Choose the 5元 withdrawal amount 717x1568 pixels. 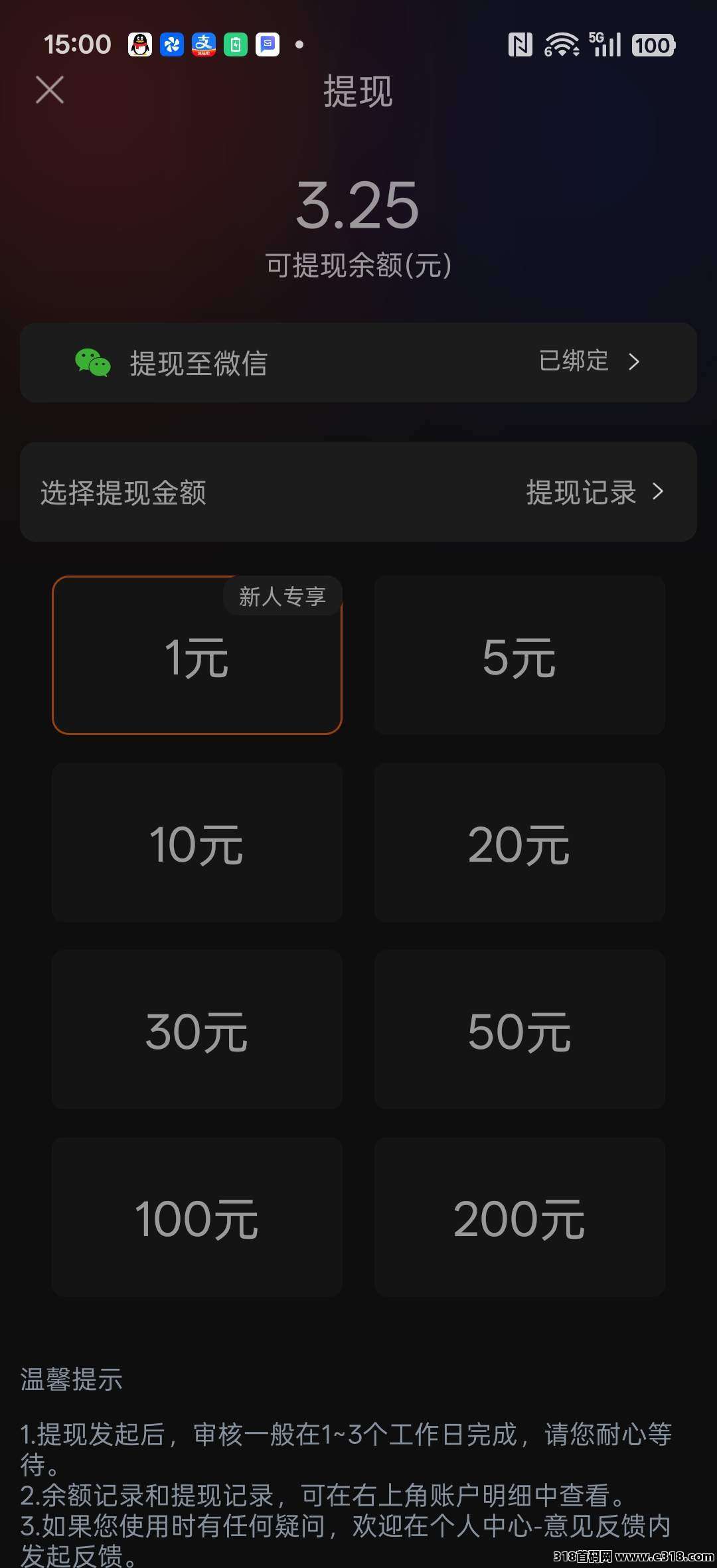(x=519, y=656)
